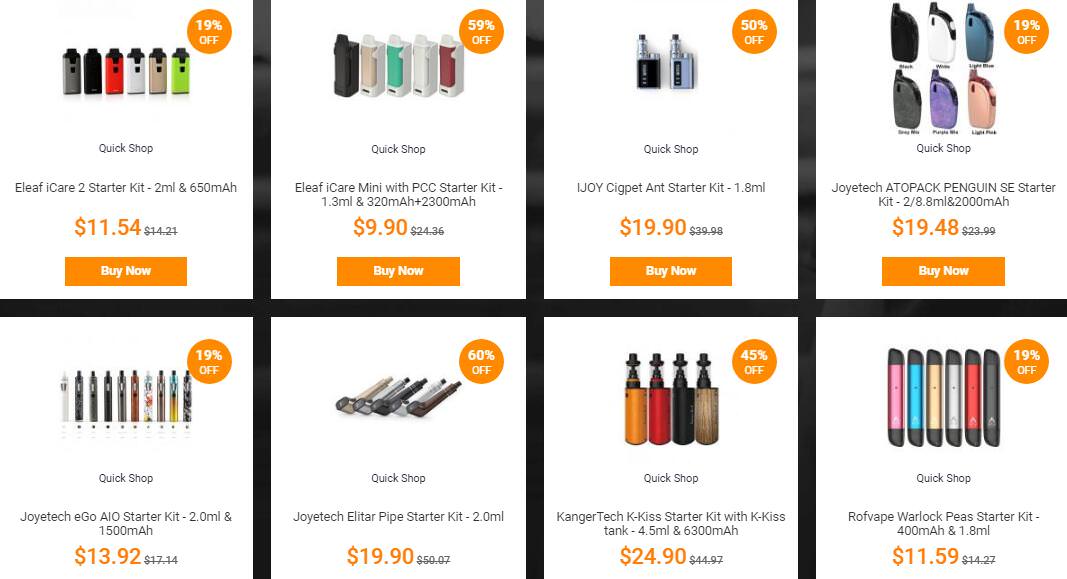
Task: Open the KangerTech K-Kiss product image
Action: pos(671,398)
